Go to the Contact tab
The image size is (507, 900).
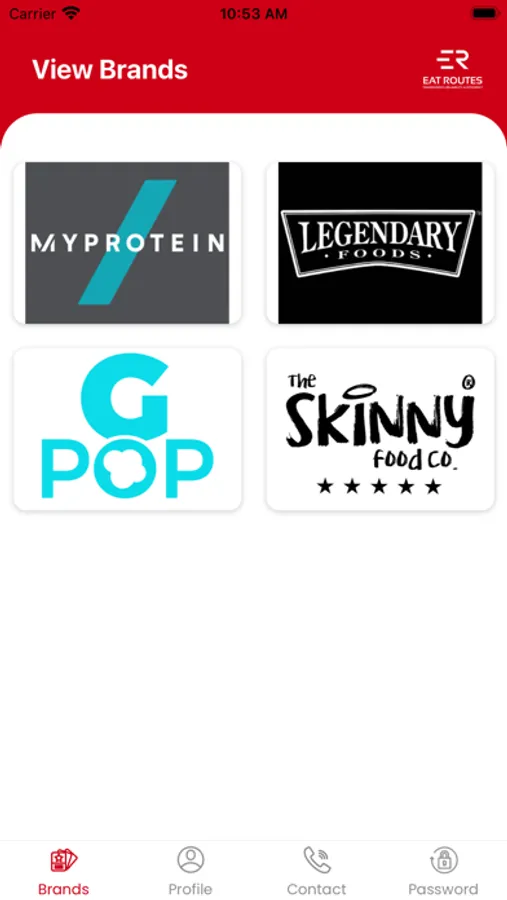[316, 871]
